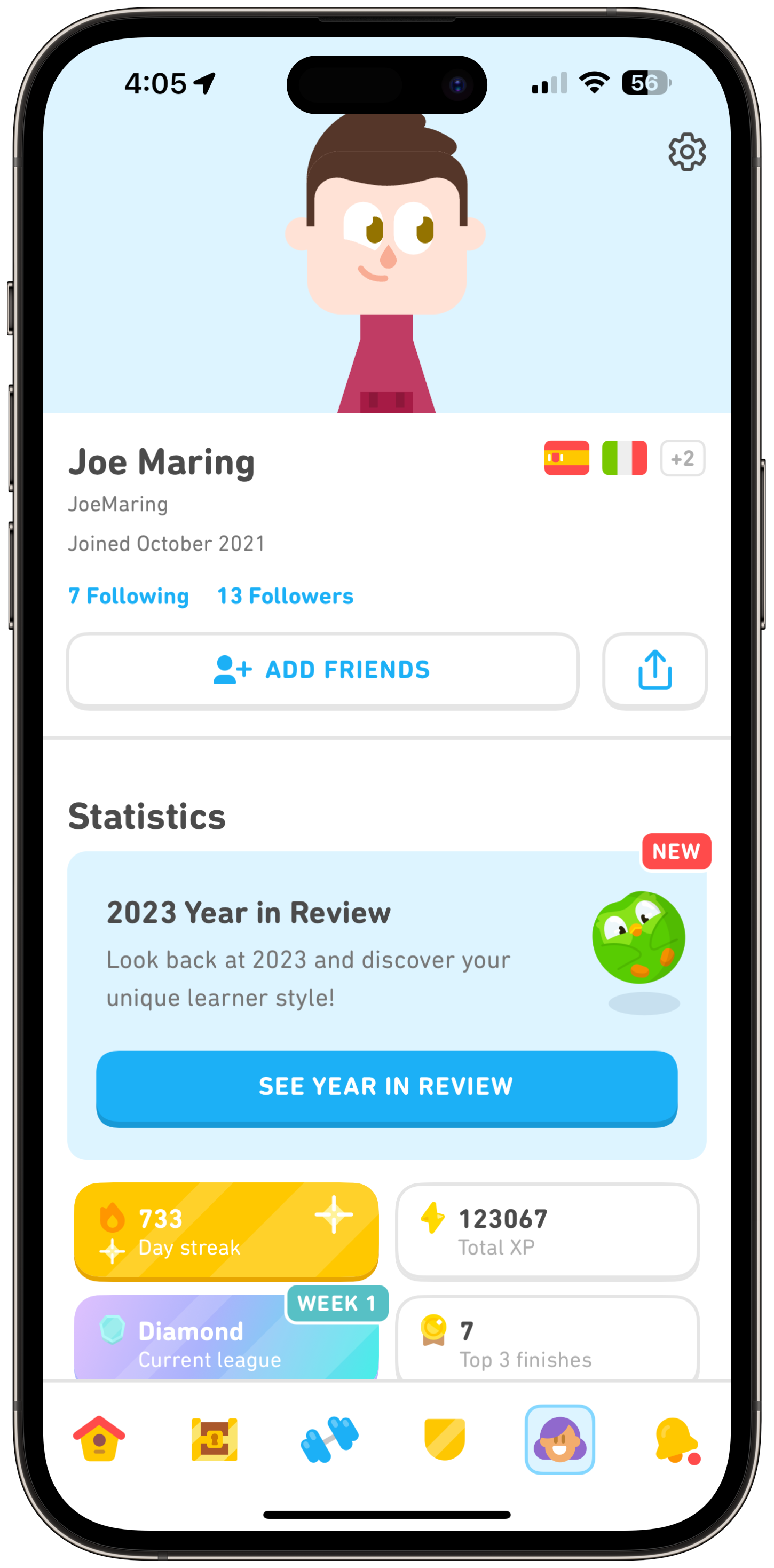Image resolution: width=774 pixels, height=1568 pixels.
Task: View the 13 Followers list
Action: click(285, 596)
